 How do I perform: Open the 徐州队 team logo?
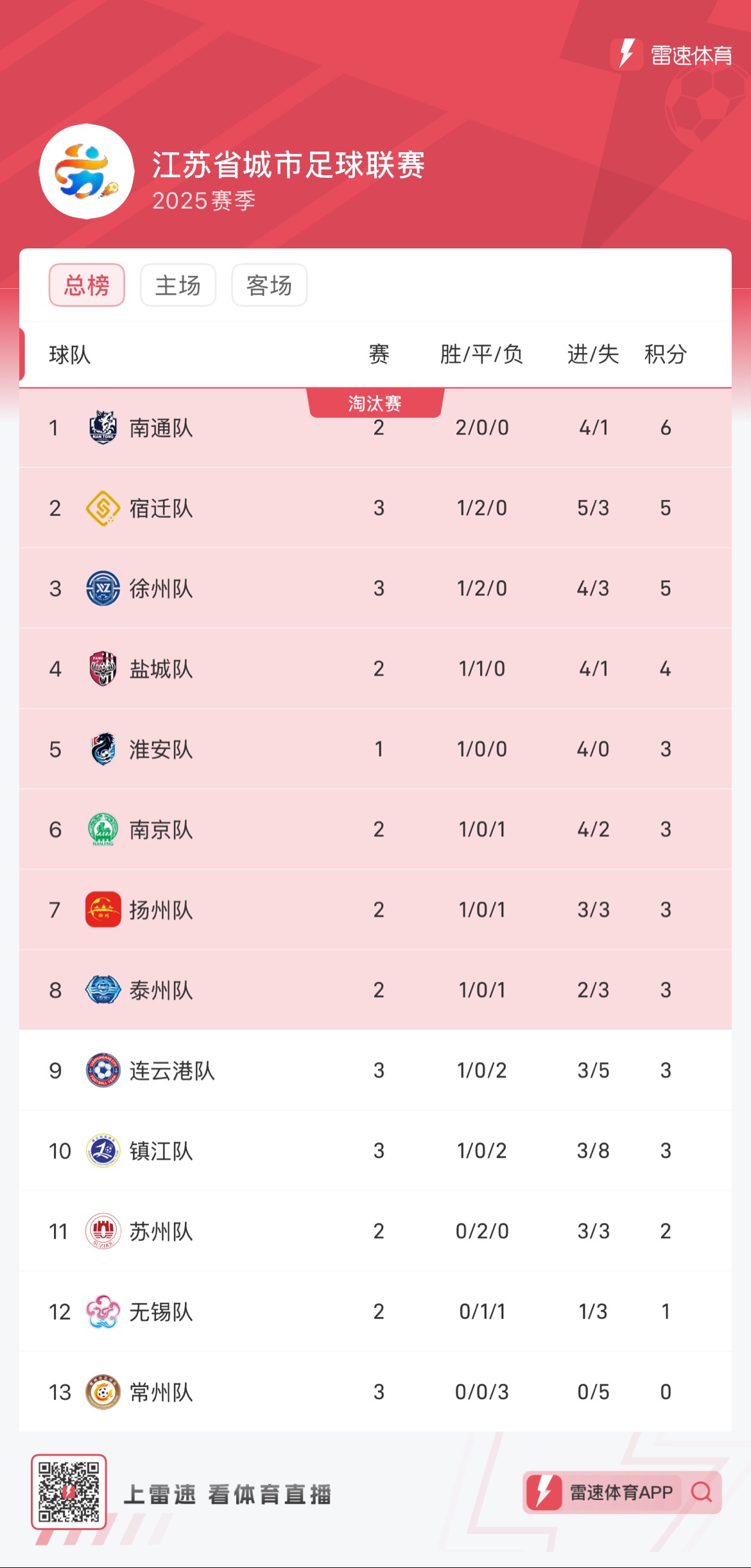pyautogui.click(x=103, y=587)
